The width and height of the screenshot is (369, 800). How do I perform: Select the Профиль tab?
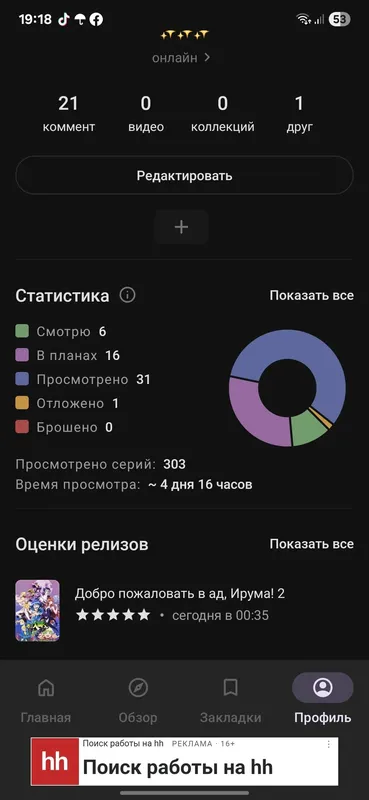click(x=323, y=699)
